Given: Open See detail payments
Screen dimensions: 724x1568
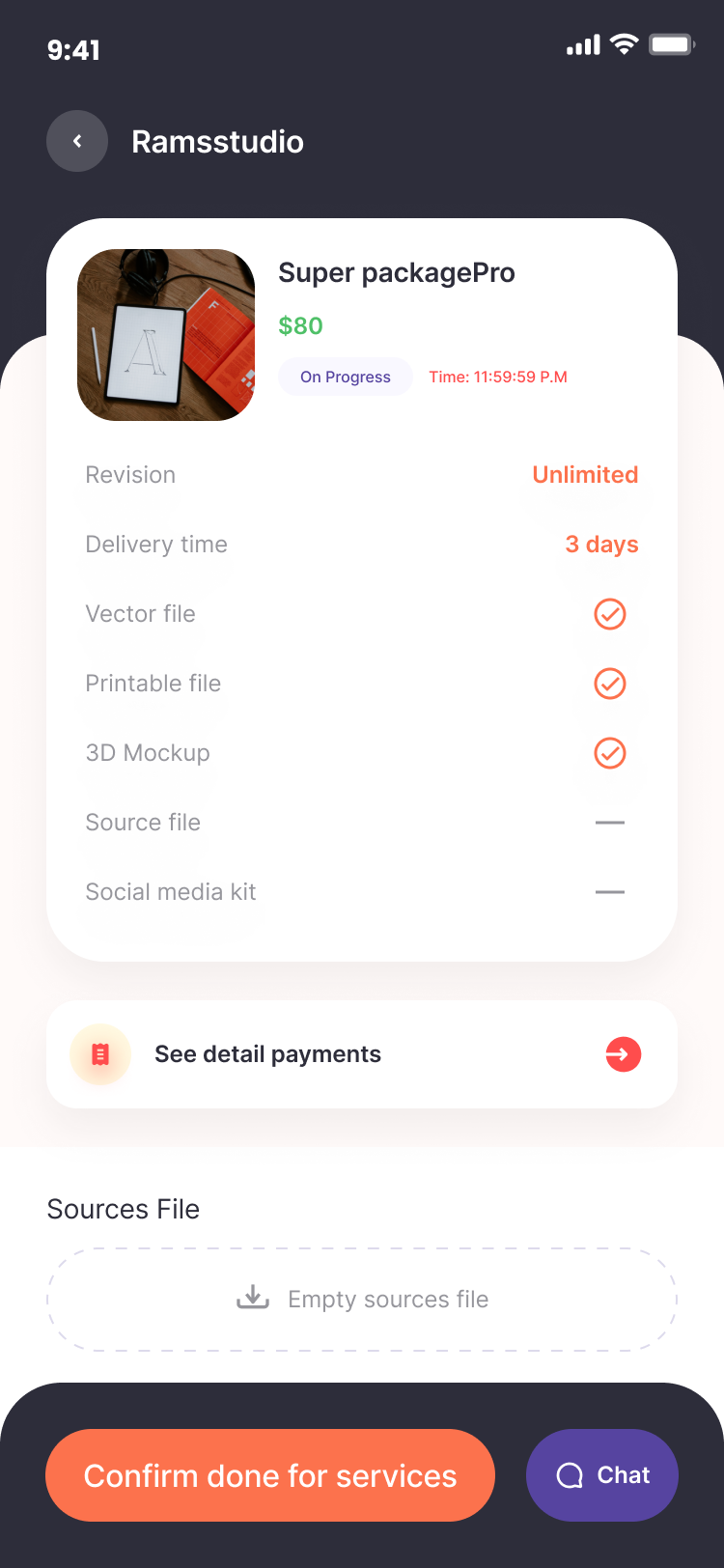Looking at the screenshot, I should pyautogui.click(x=362, y=1054).
